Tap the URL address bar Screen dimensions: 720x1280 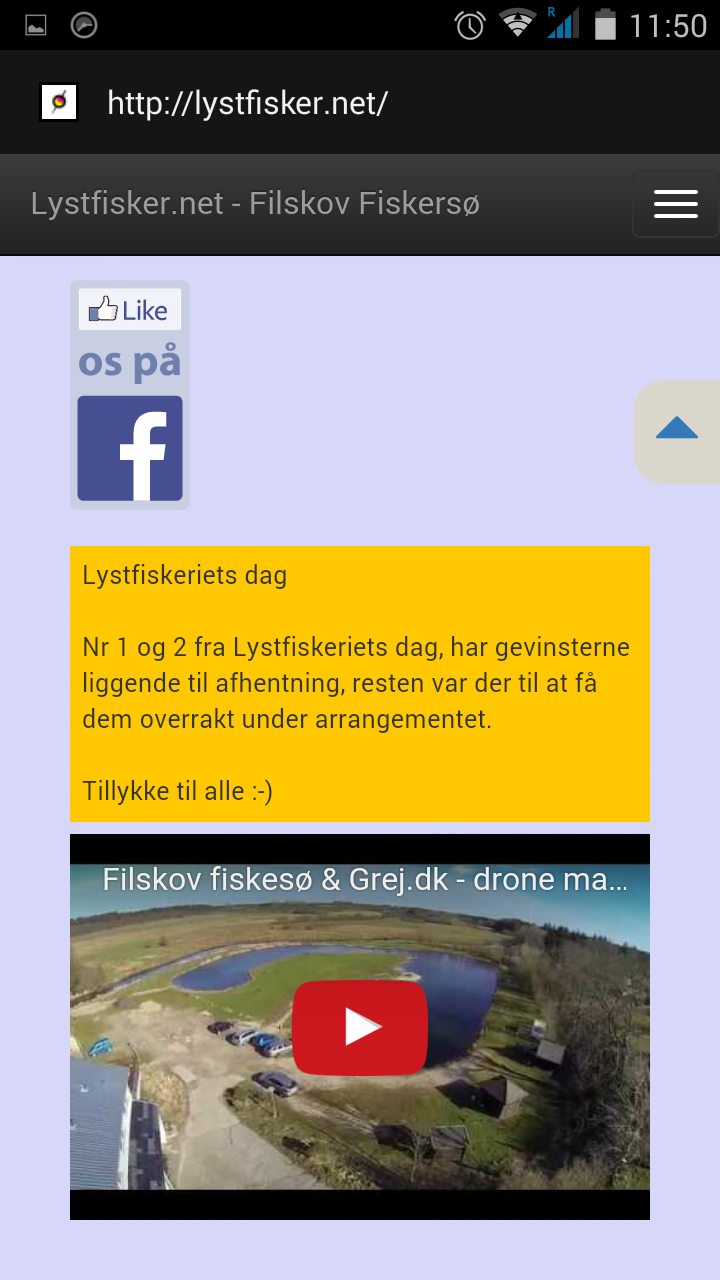click(247, 103)
